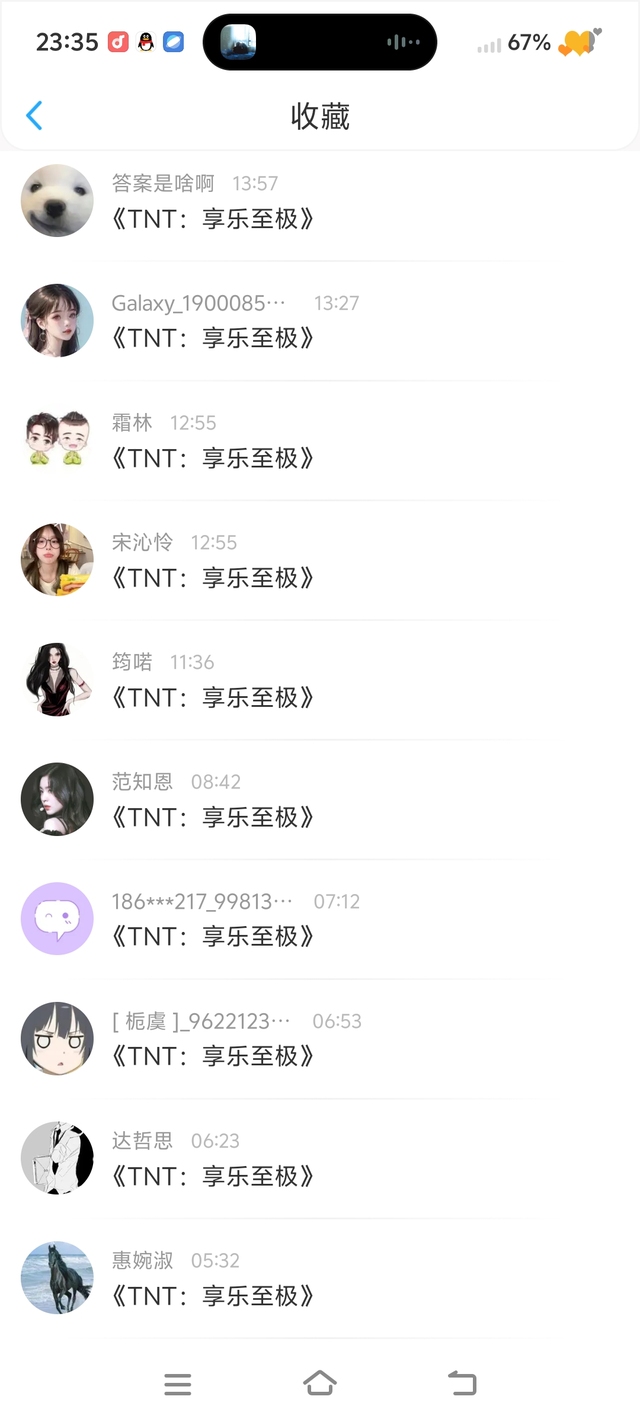Go back from the 收藏 page
640x1422 pixels.
pyautogui.click(x=34, y=116)
